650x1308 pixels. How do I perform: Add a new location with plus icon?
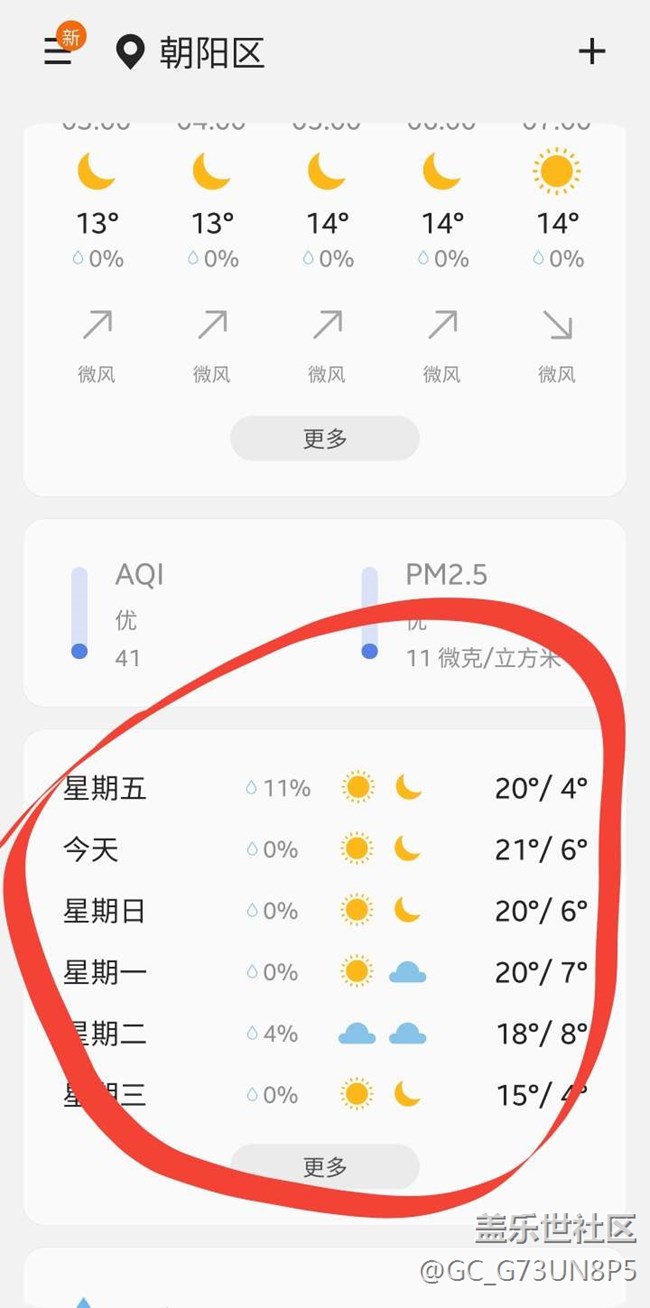point(592,52)
